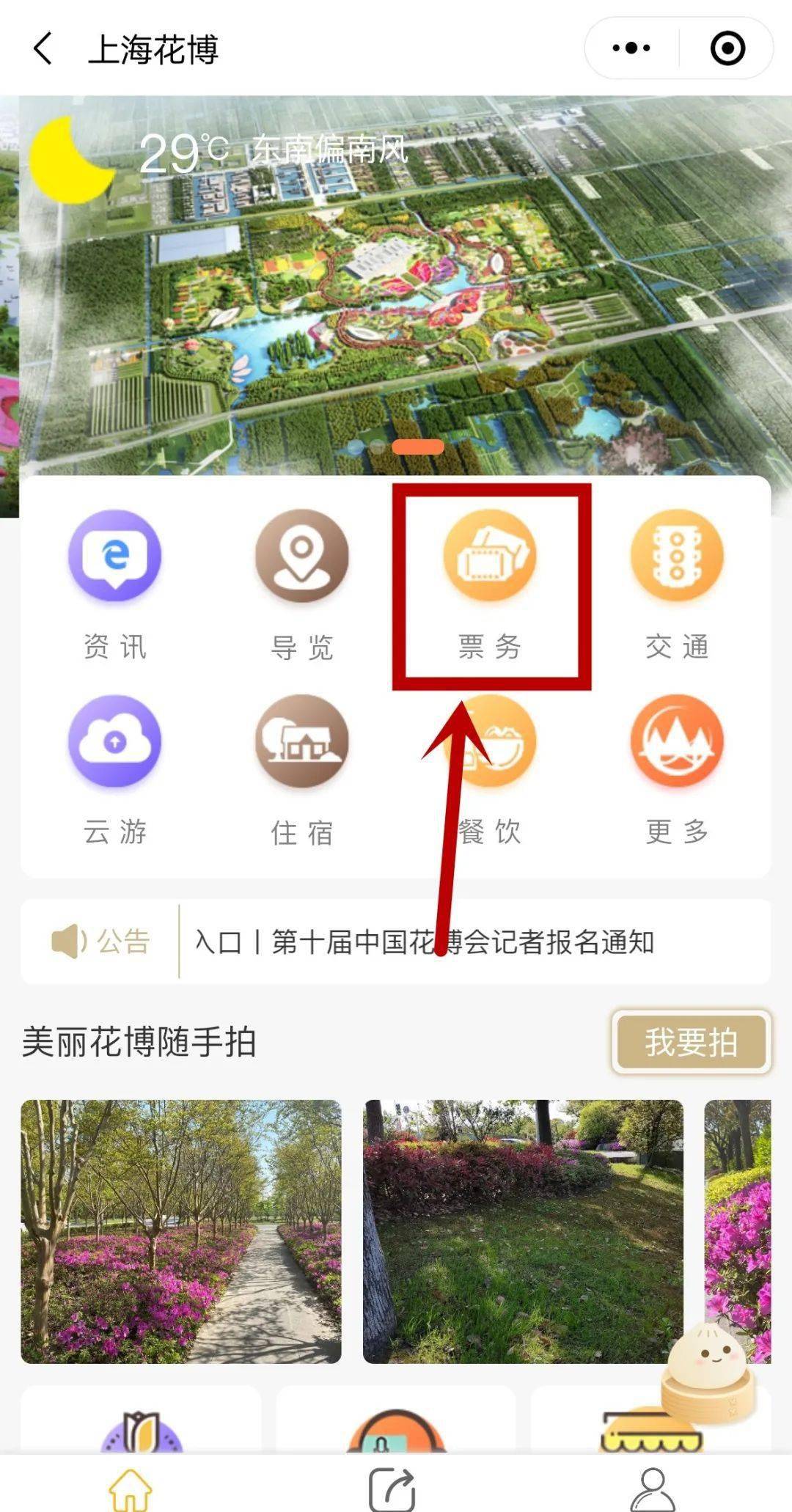View the tree-lined path photo
Screen dimensions: 792x1512
[x=181, y=1232]
